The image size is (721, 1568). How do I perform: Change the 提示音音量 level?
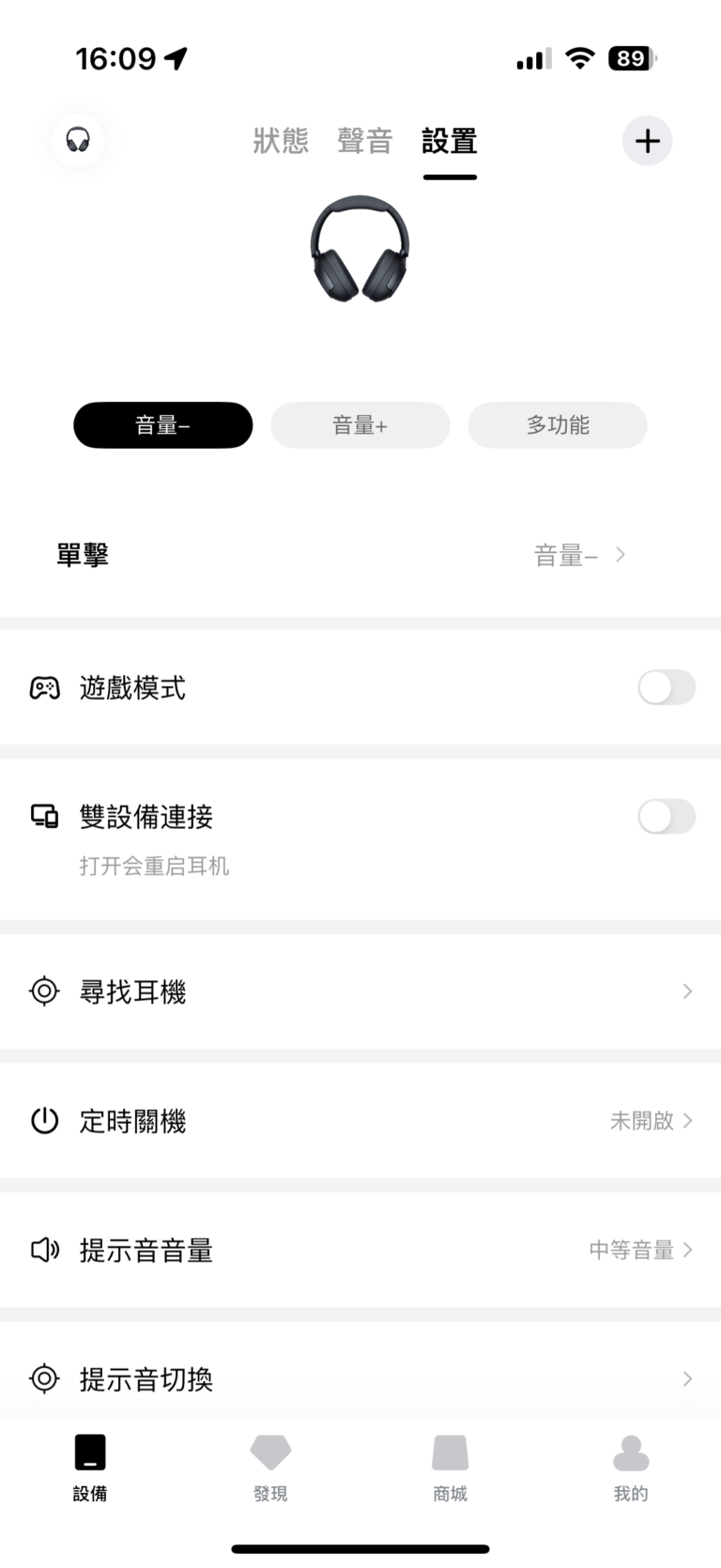[x=360, y=1250]
